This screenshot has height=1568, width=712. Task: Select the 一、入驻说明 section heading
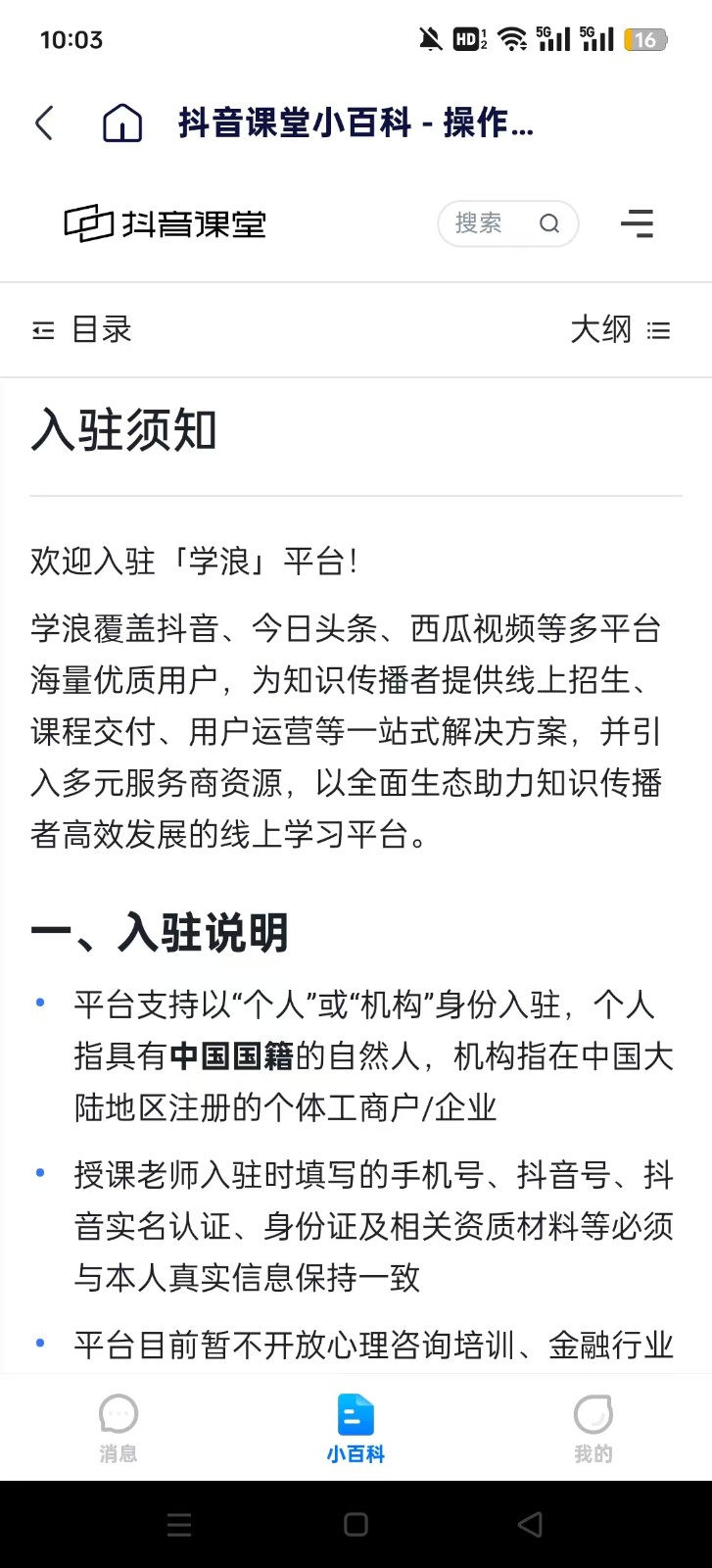point(160,933)
